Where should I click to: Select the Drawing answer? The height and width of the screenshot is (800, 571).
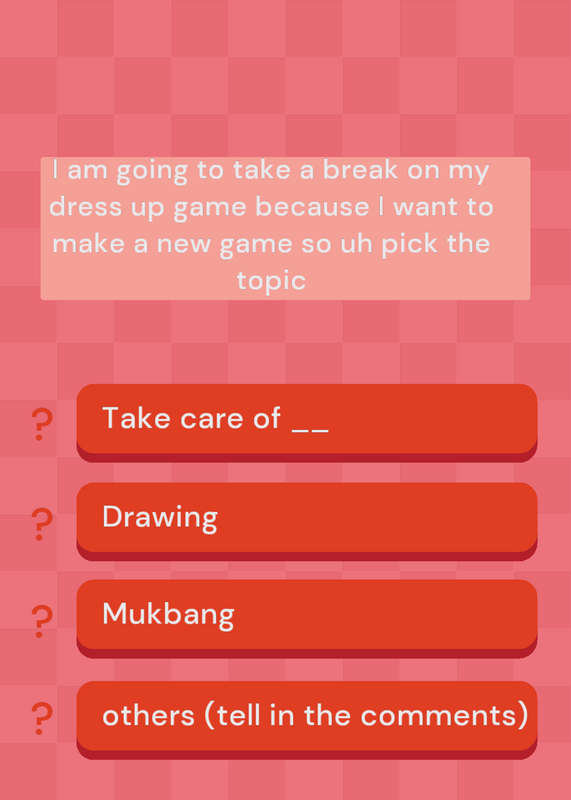pos(307,521)
